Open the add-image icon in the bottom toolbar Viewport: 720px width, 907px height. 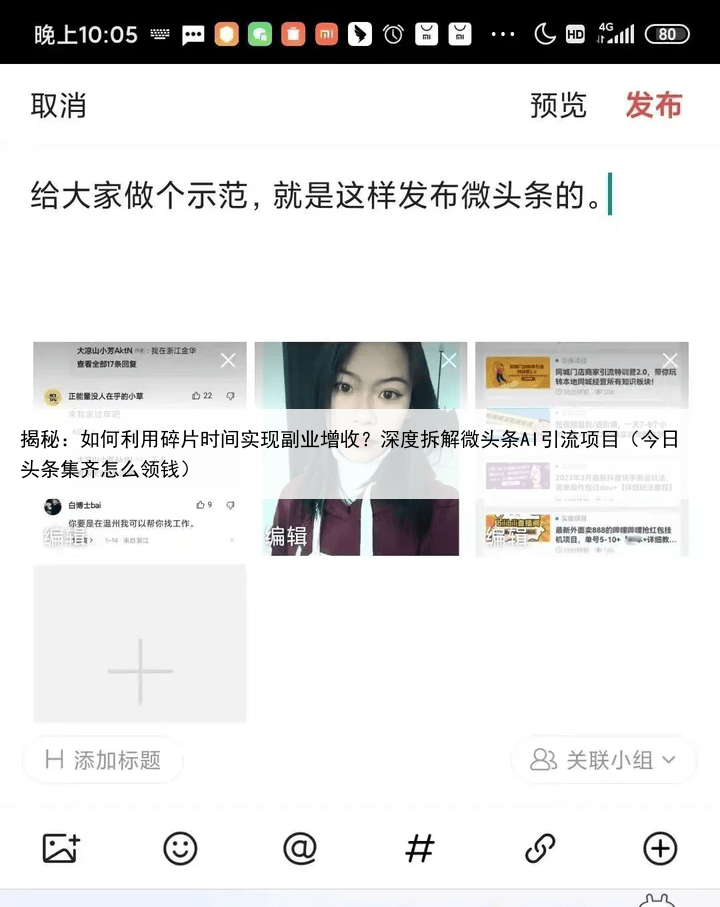coord(60,849)
